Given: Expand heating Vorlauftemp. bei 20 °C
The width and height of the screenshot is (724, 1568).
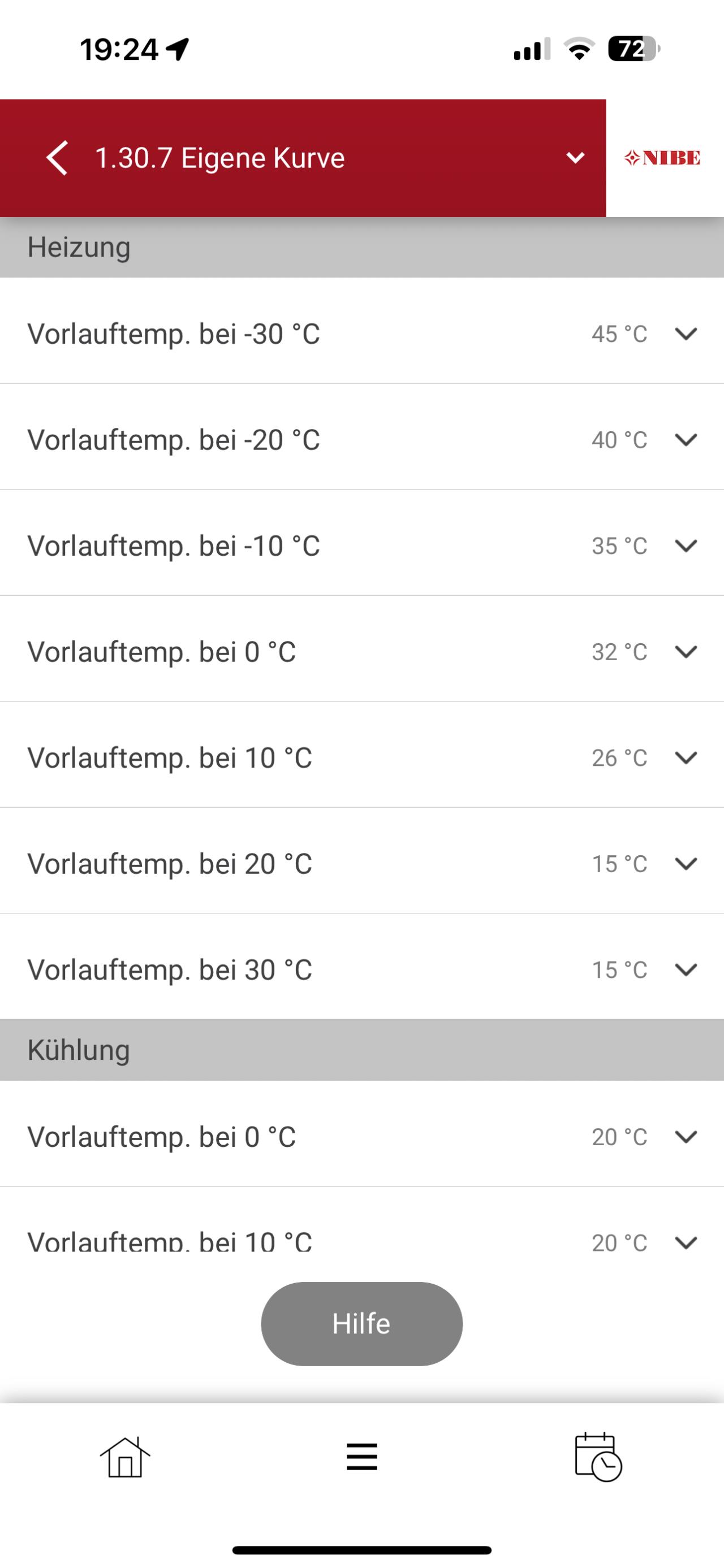Looking at the screenshot, I should pyautogui.click(x=361, y=863).
